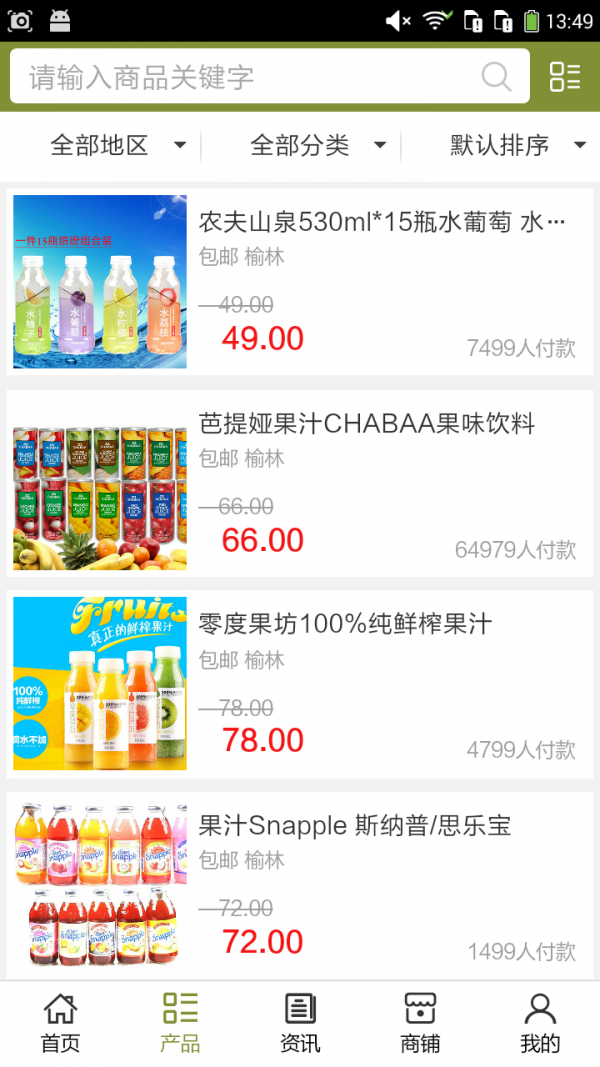Viewport: 600px width, 1067px height.
Task: Select the 果汁Snapple 斯纳普/思乐宝 item
Action: pyautogui.click(x=355, y=826)
